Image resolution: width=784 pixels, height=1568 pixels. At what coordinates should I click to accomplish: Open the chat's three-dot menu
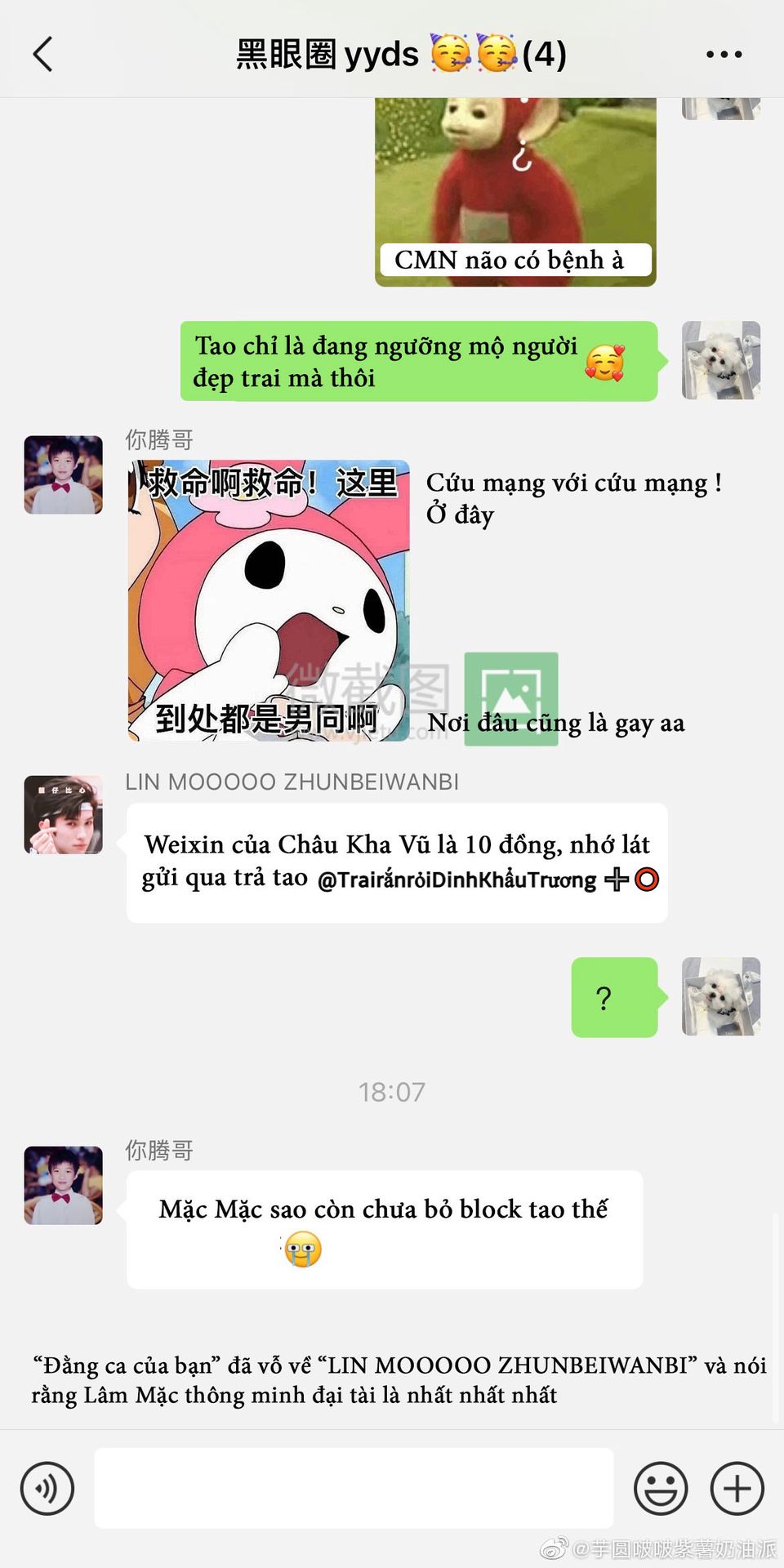(x=724, y=54)
